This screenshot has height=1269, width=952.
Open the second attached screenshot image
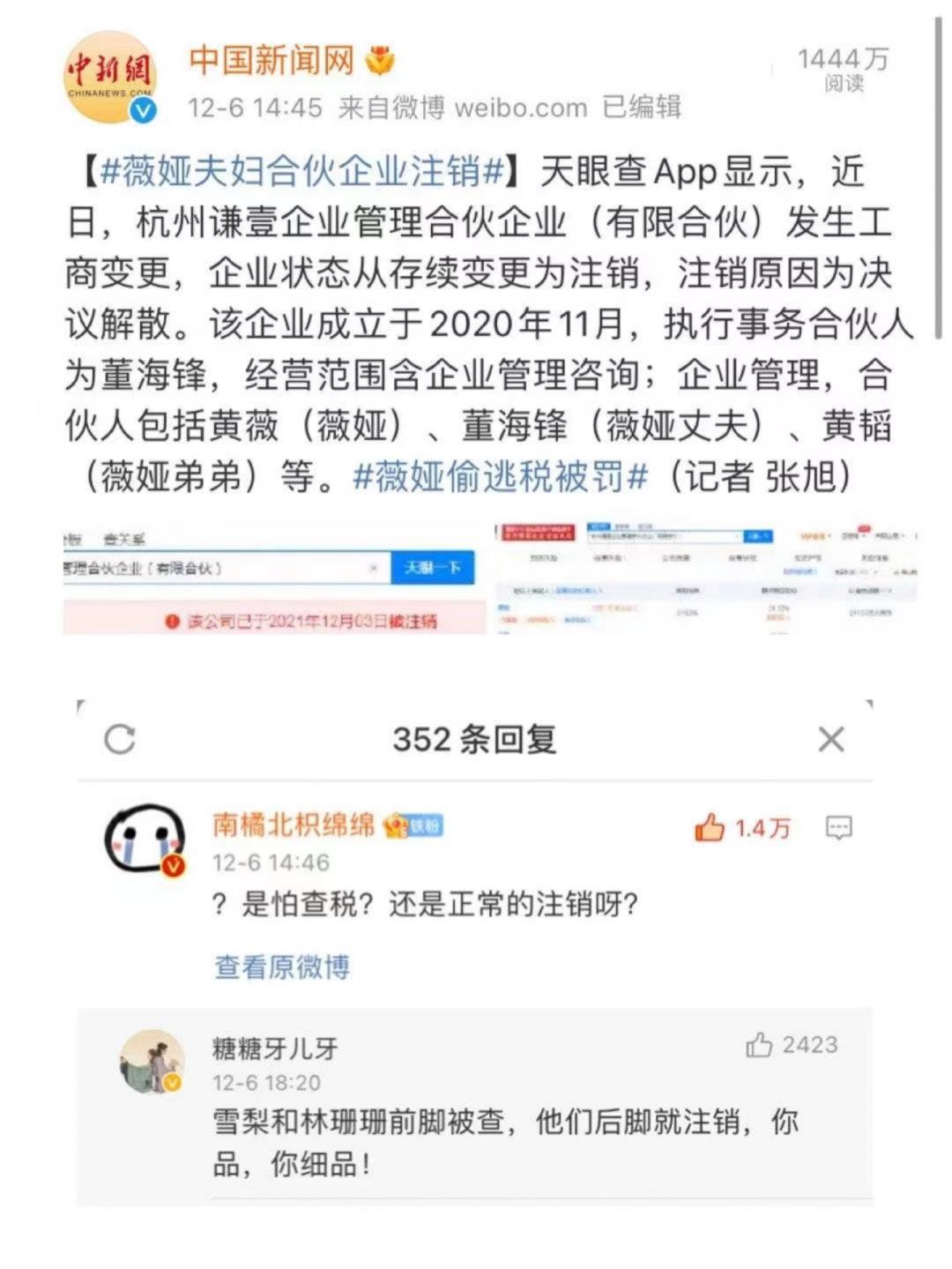tap(707, 579)
